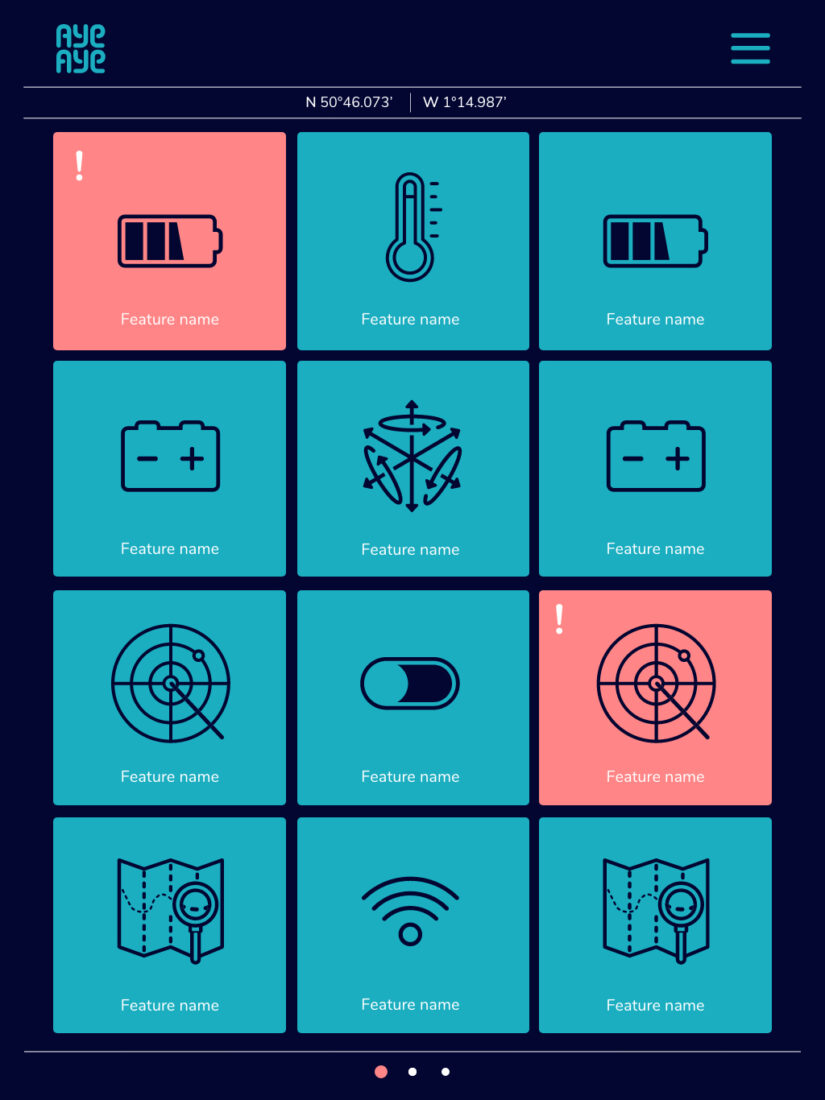Image resolution: width=825 pixels, height=1100 pixels.
Task: Tap the toggle switch feature tile
Action: click(412, 697)
